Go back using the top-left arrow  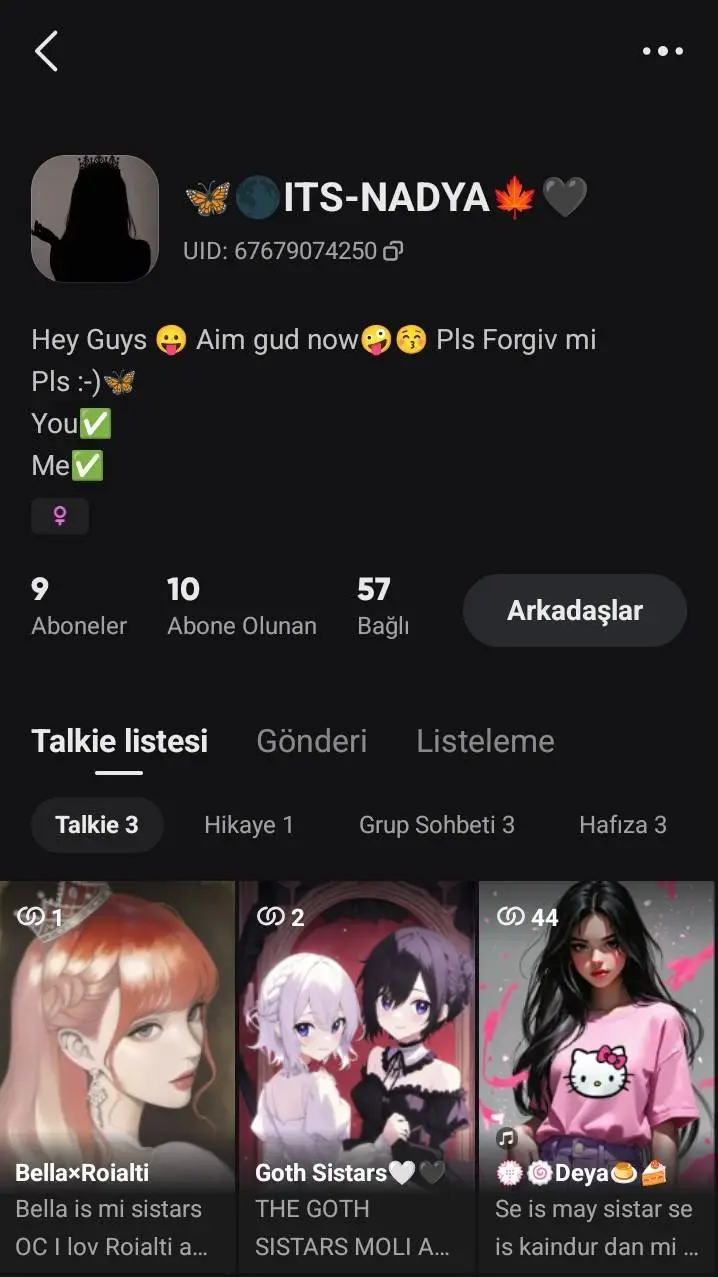[46, 51]
